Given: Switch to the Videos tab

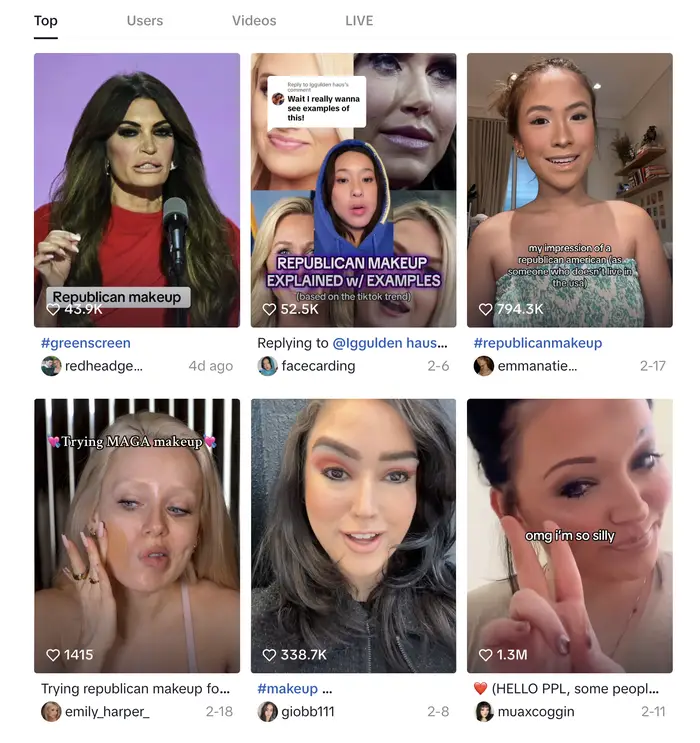Looking at the screenshot, I should (254, 20).
